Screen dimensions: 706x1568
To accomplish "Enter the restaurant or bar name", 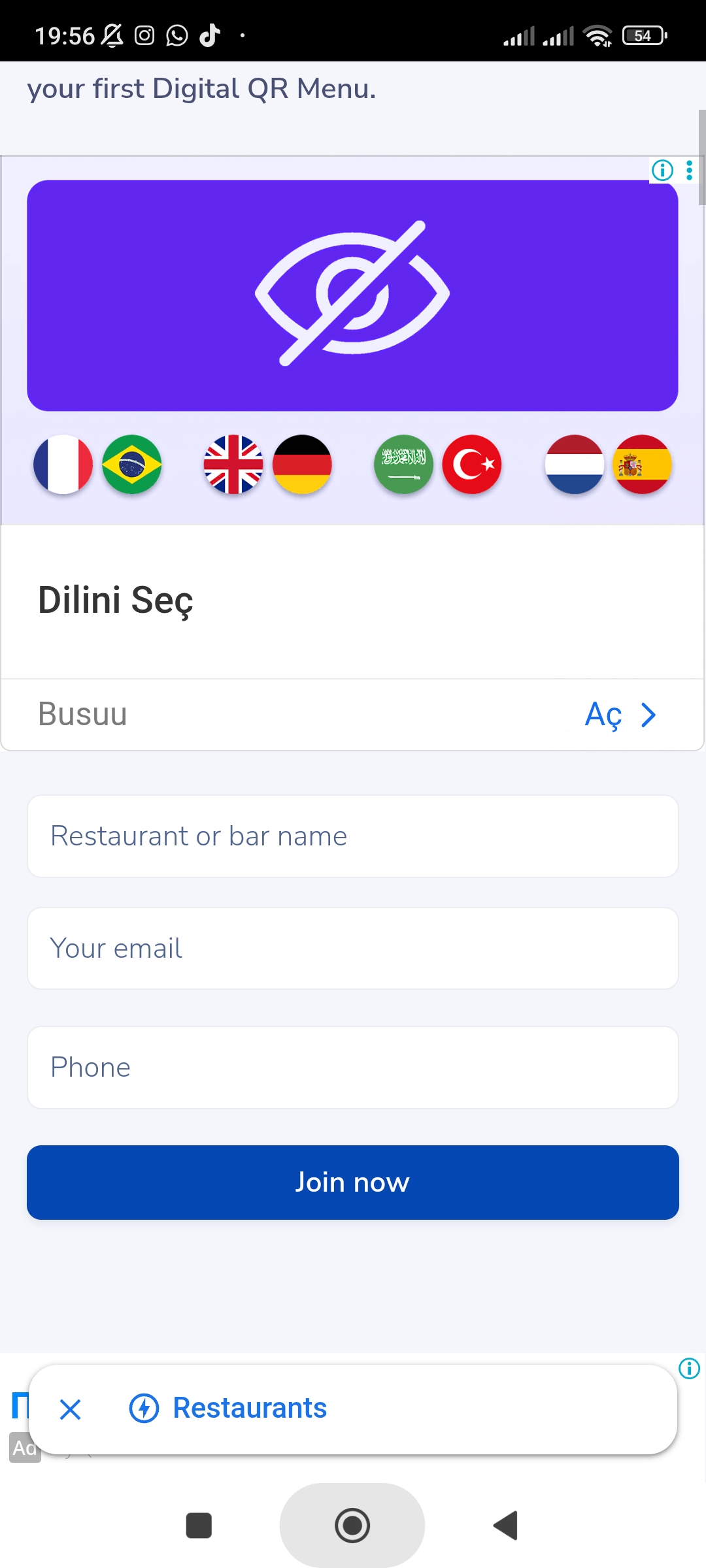I will [x=352, y=836].
